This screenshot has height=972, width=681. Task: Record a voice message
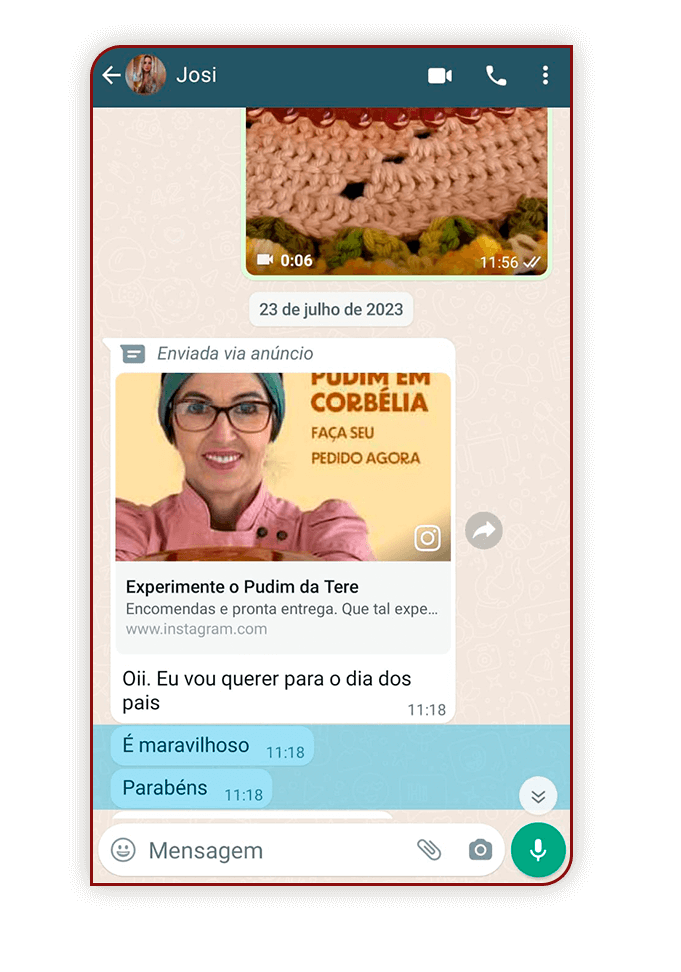[538, 850]
